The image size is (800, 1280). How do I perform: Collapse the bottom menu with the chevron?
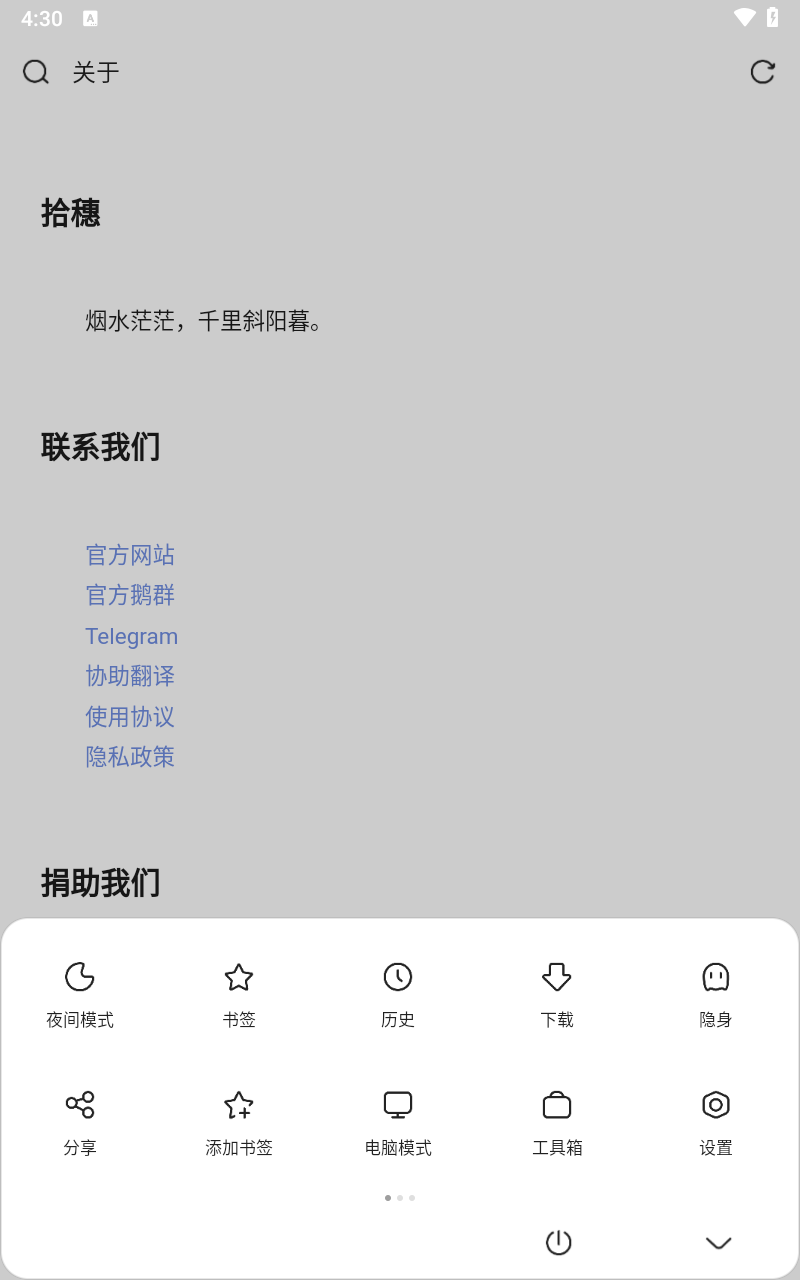tap(718, 1243)
